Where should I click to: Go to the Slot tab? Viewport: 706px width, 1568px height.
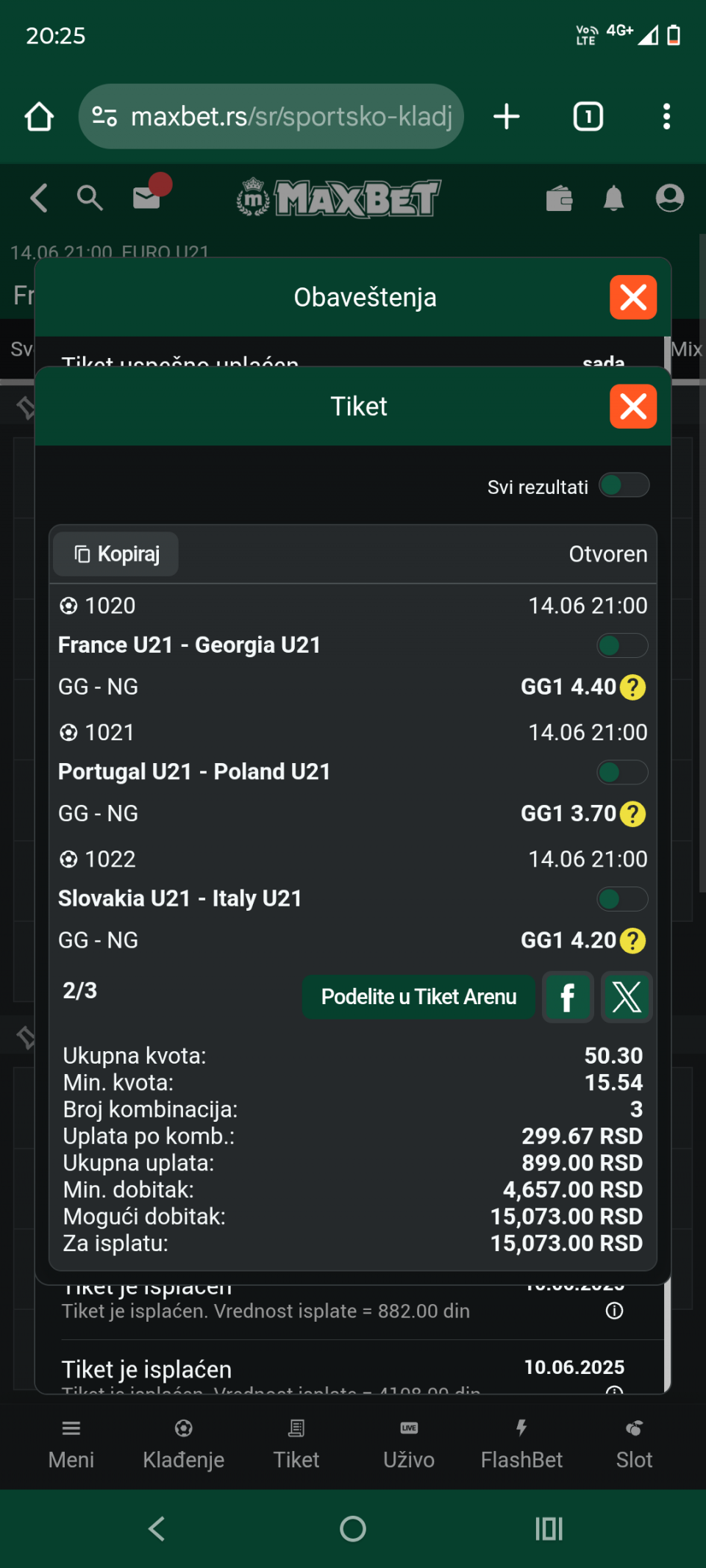634,1444
